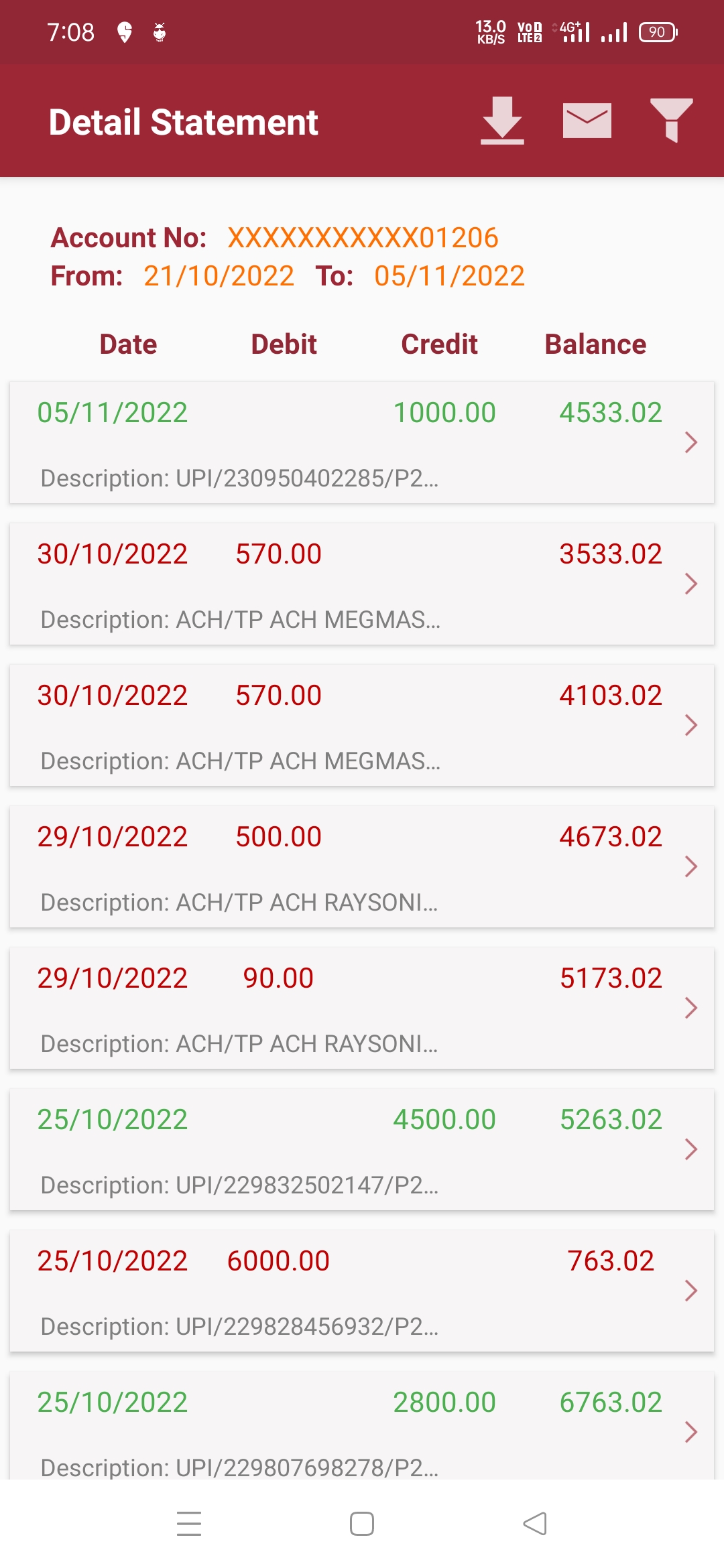This screenshot has height=1568, width=724.
Task: Download the account statement
Action: click(x=502, y=121)
